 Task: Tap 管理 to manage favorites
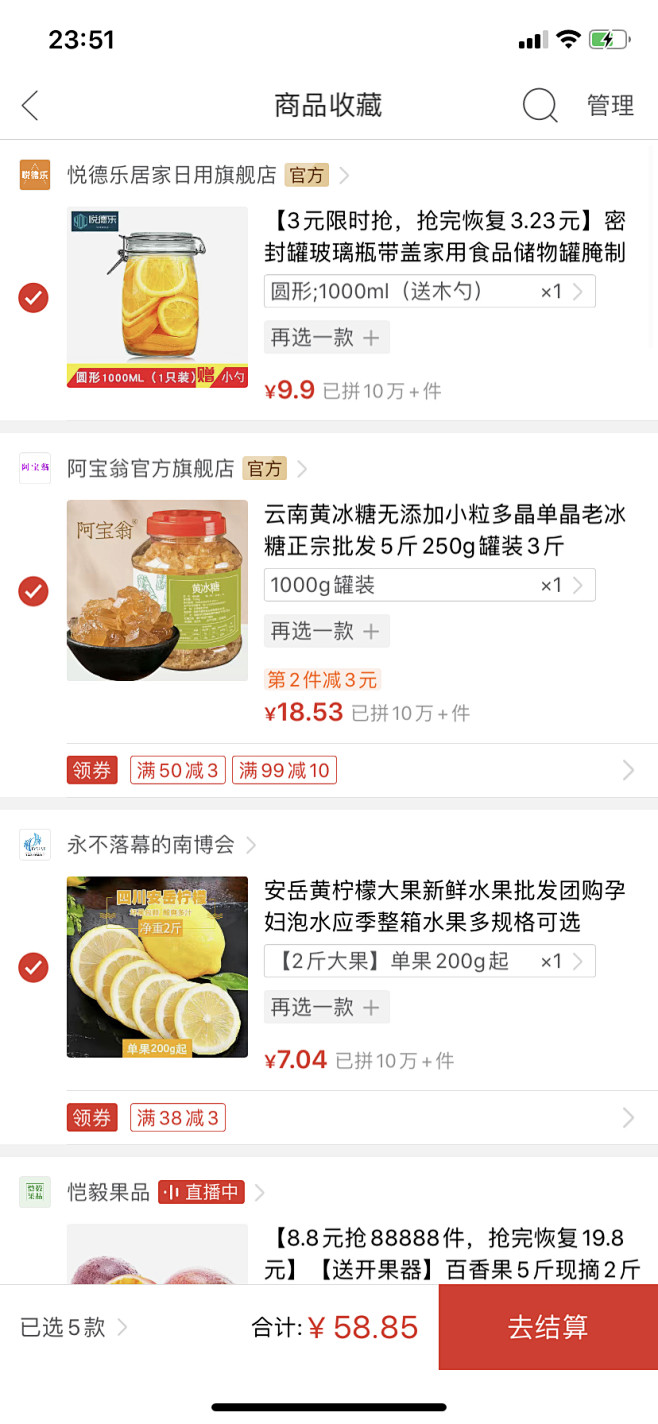pos(610,105)
